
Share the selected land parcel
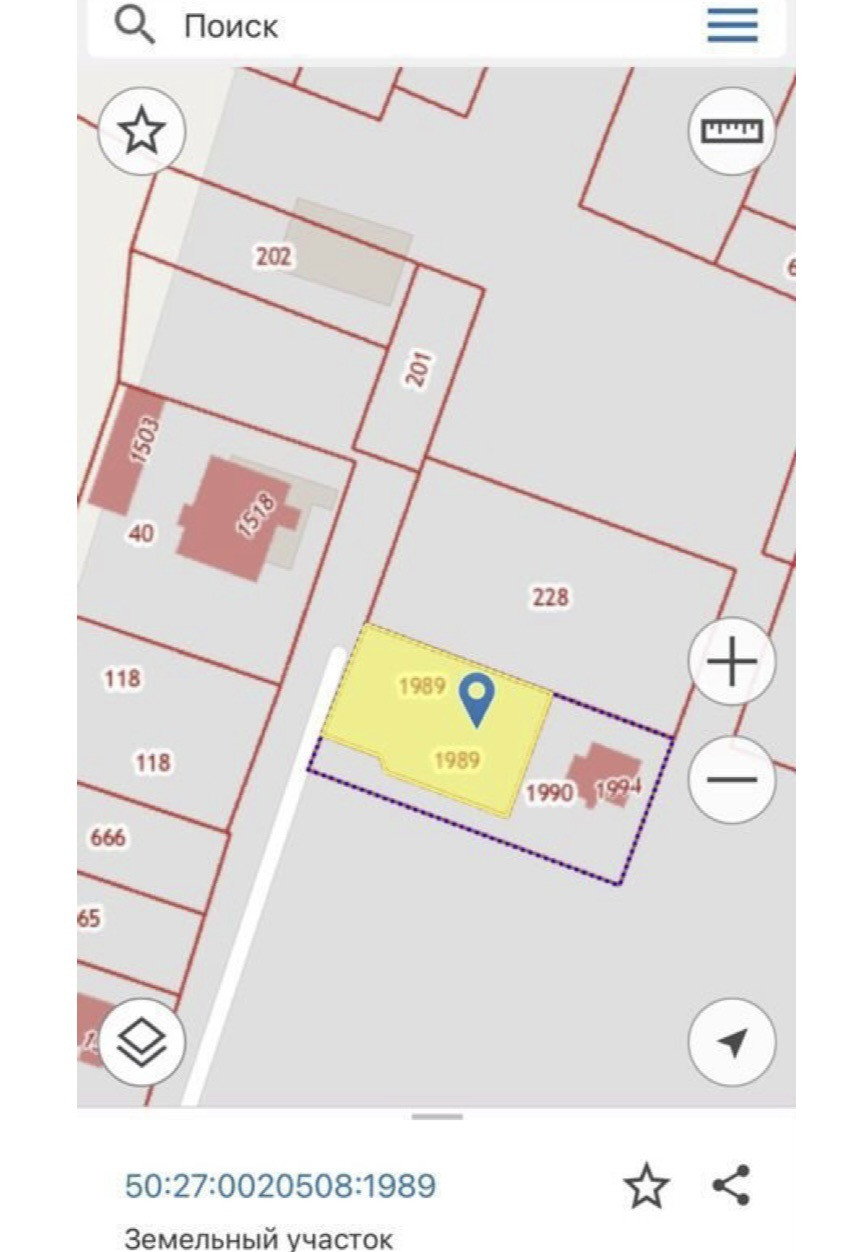(x=731, y=1185)
